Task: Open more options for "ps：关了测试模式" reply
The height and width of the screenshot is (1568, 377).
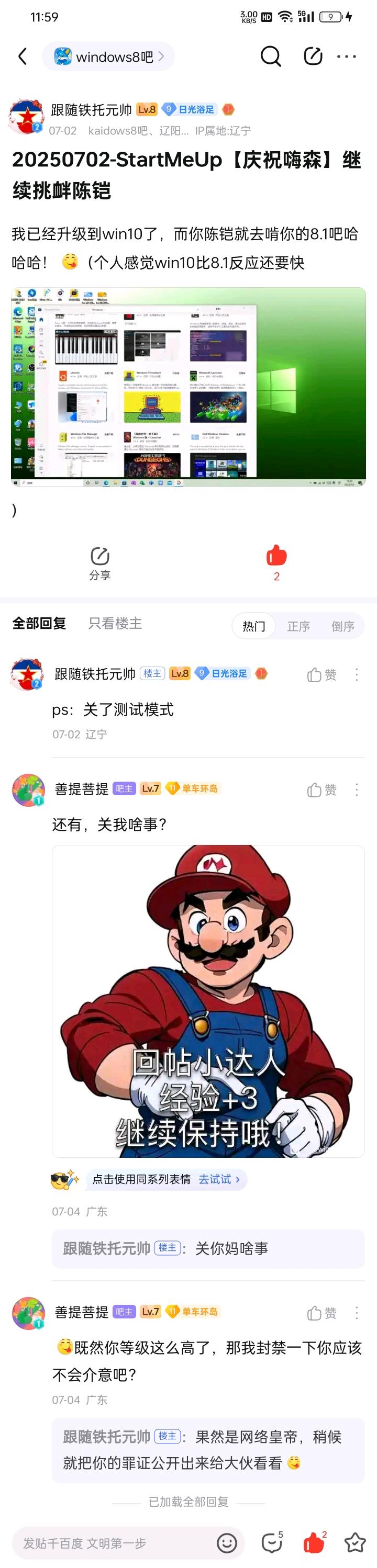Action: coord(357,674)
